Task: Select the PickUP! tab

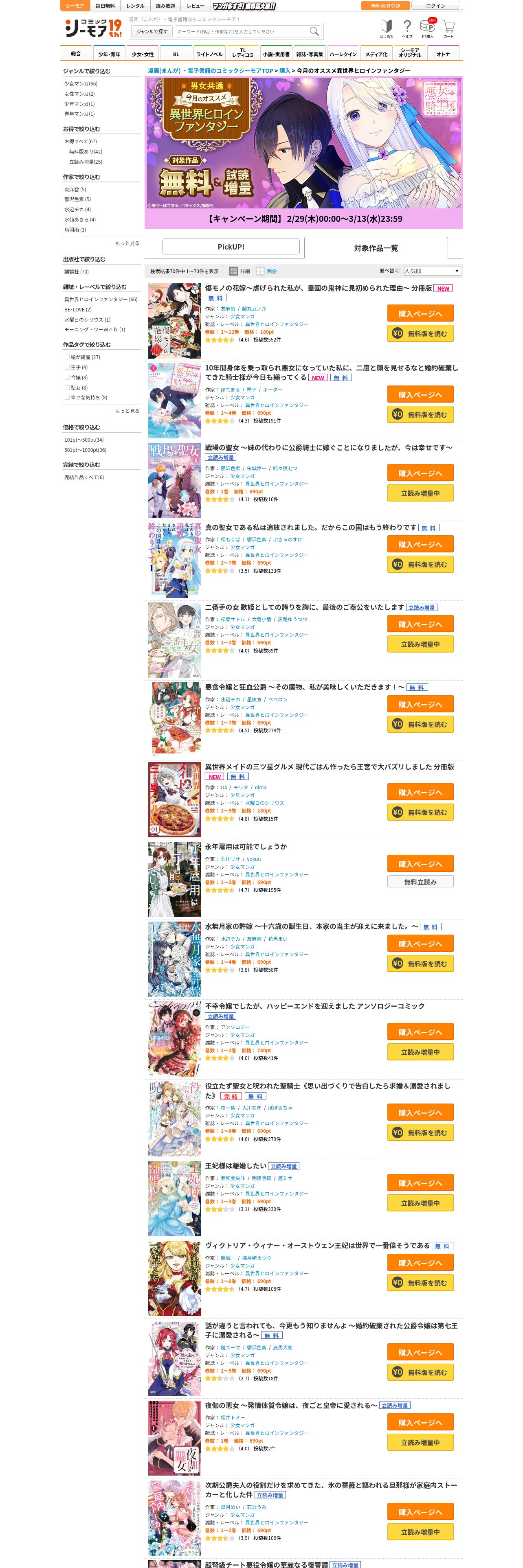Action: [x=231, y=247]
